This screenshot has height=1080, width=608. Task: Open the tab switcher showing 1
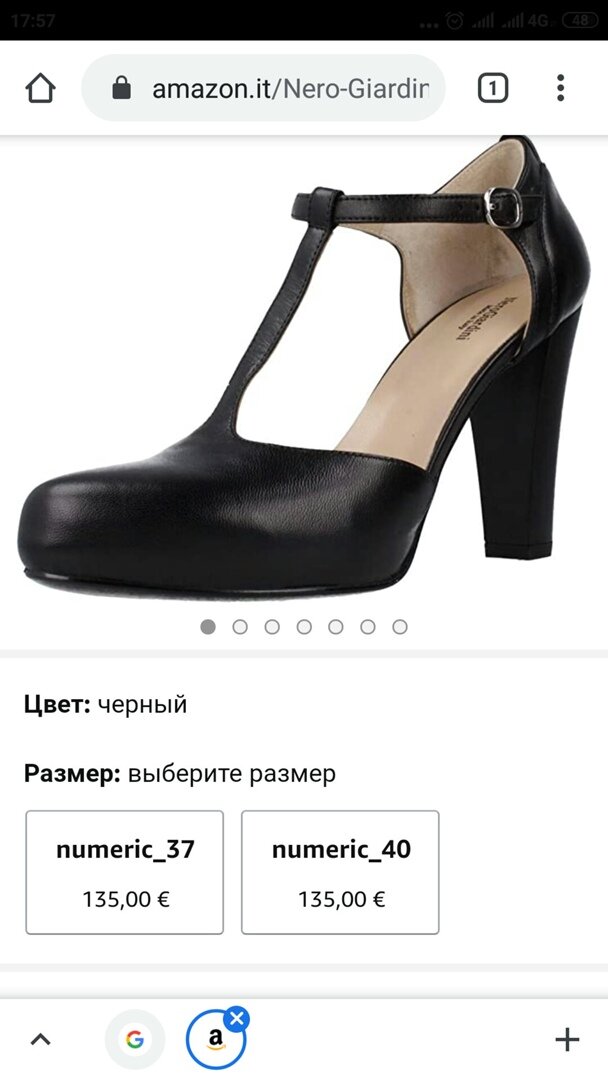492,88
